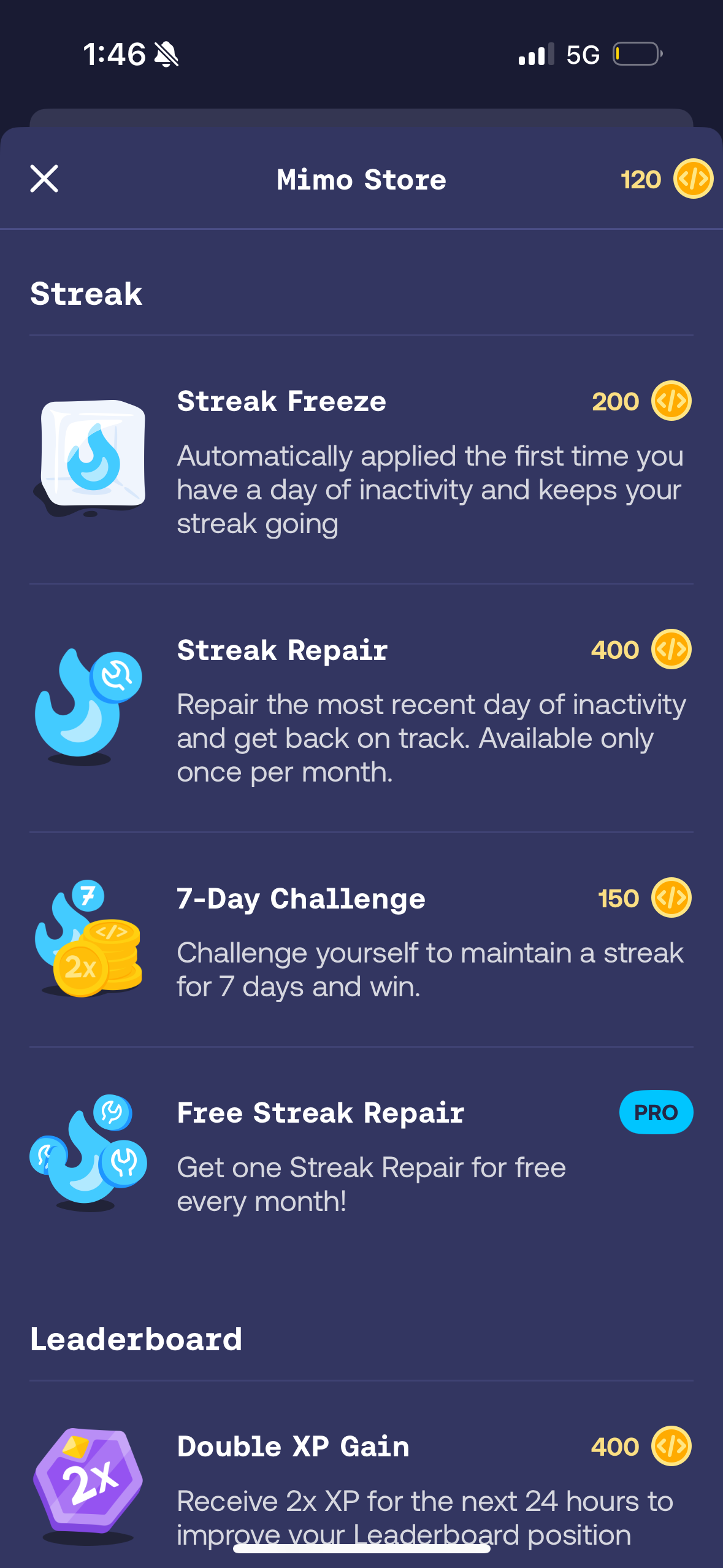Tap the PRO badge on Free Streak Repair

pyautogui.click(x=656, y=1112)
